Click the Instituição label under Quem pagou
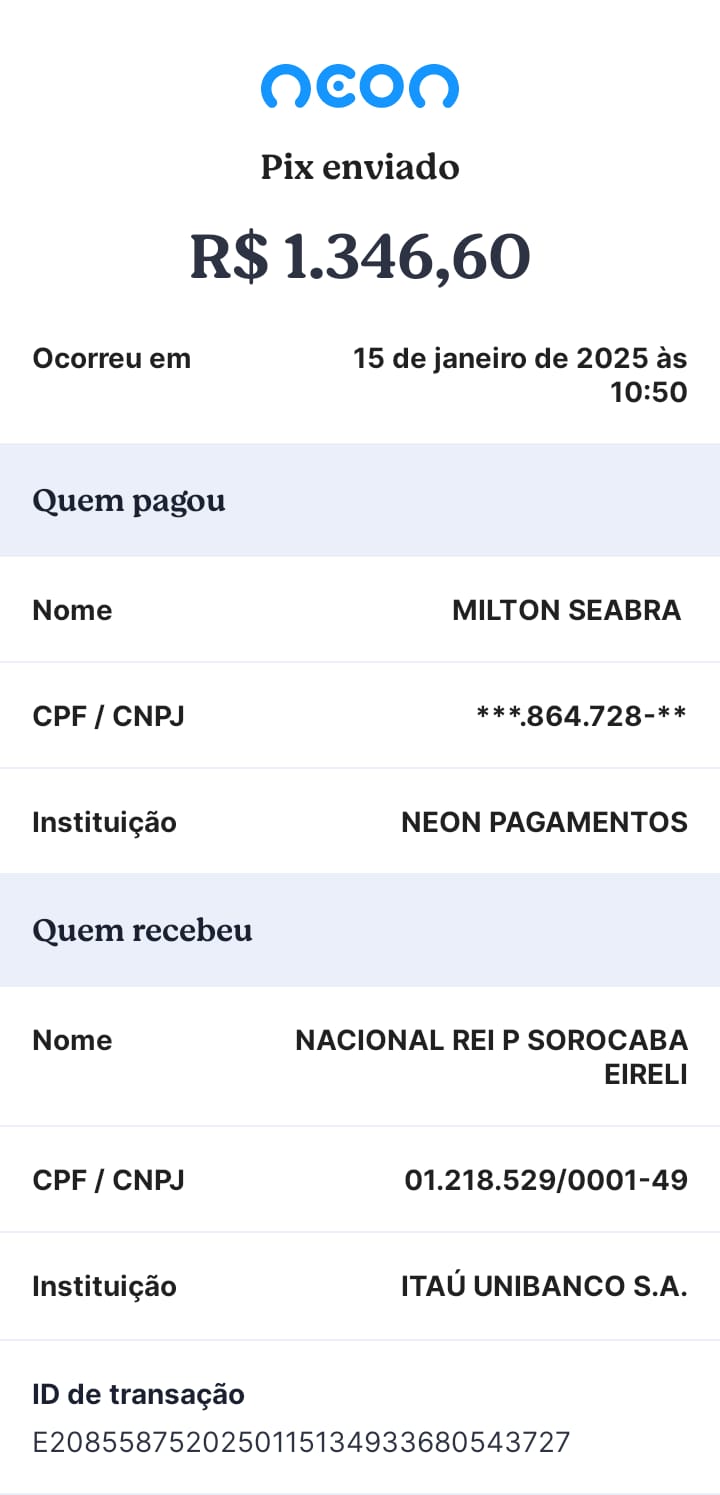 click(x=104, y=821)
